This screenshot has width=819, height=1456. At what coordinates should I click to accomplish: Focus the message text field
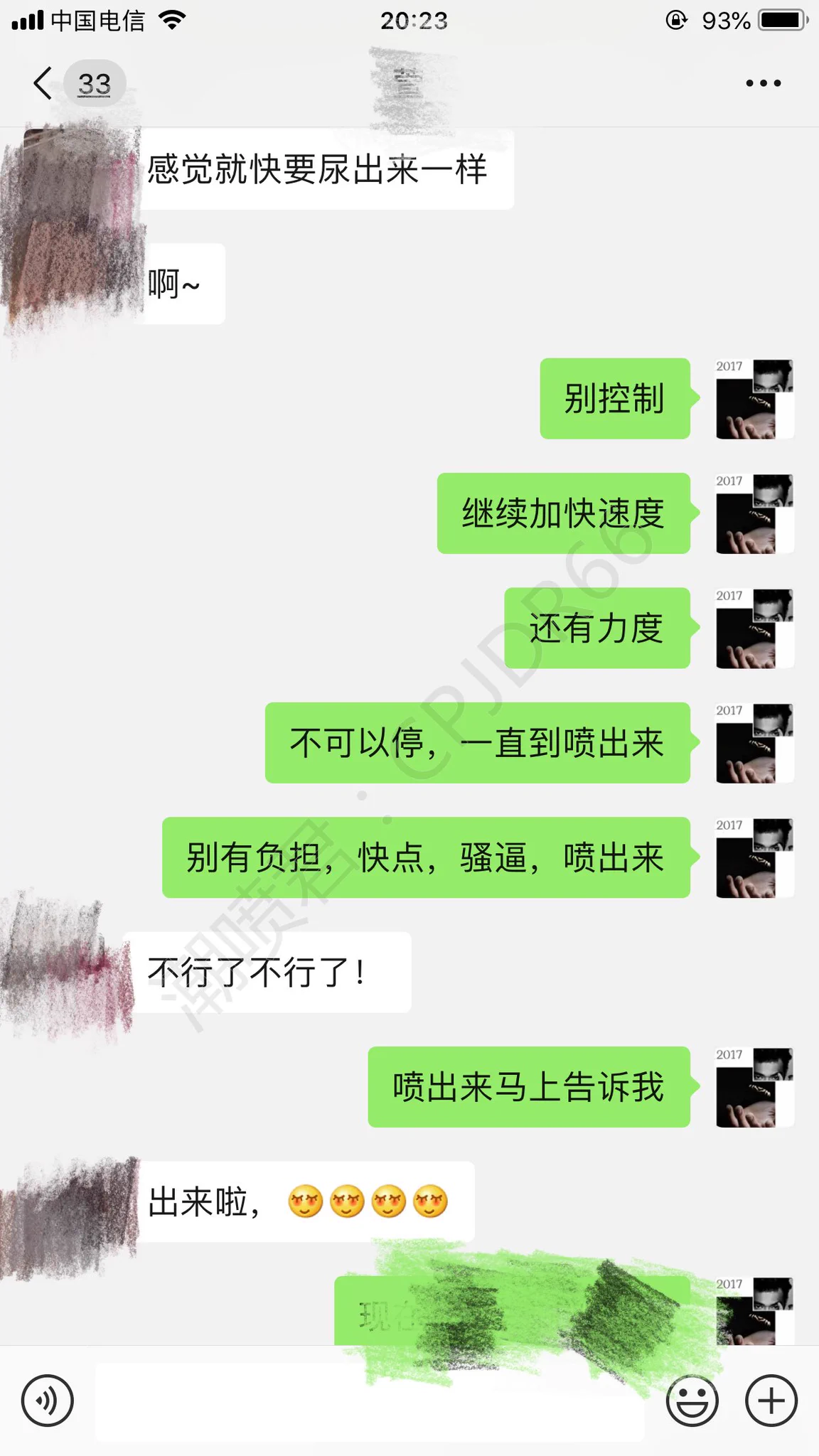coord(370,1402)
